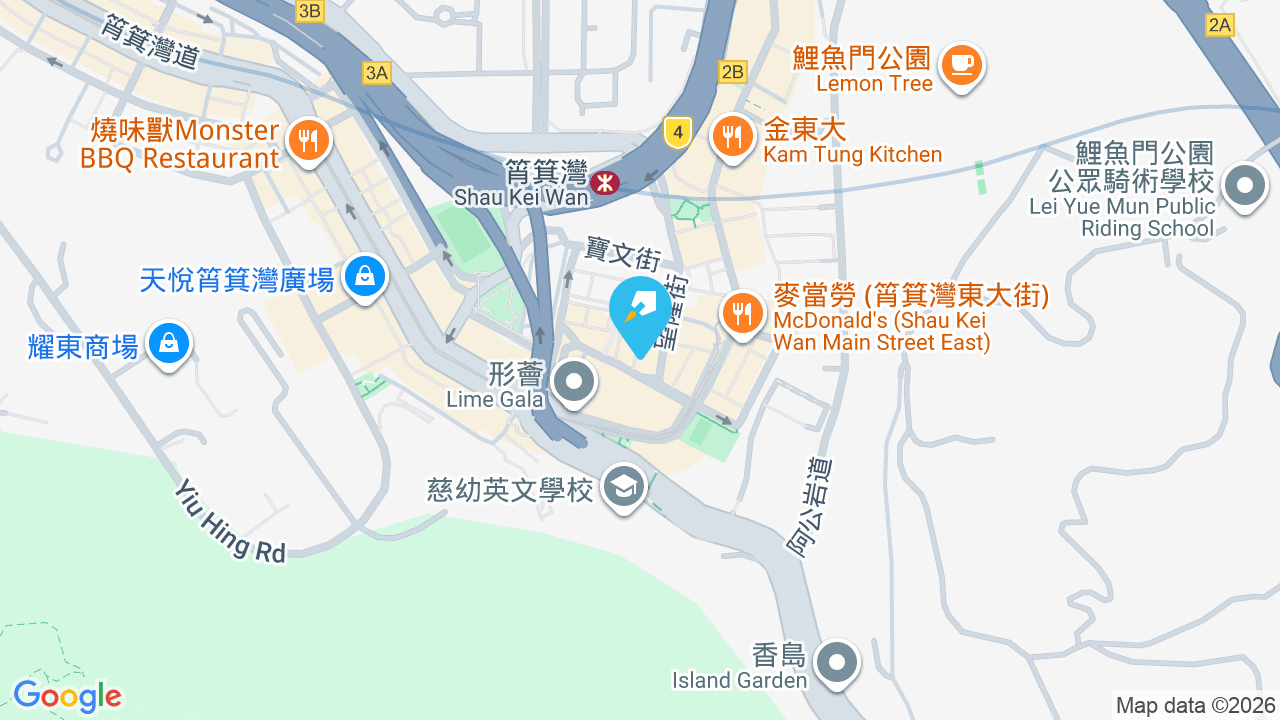1280x720 pixels.
Task: Open the Island Garden place marker
Action: [836, 664]
